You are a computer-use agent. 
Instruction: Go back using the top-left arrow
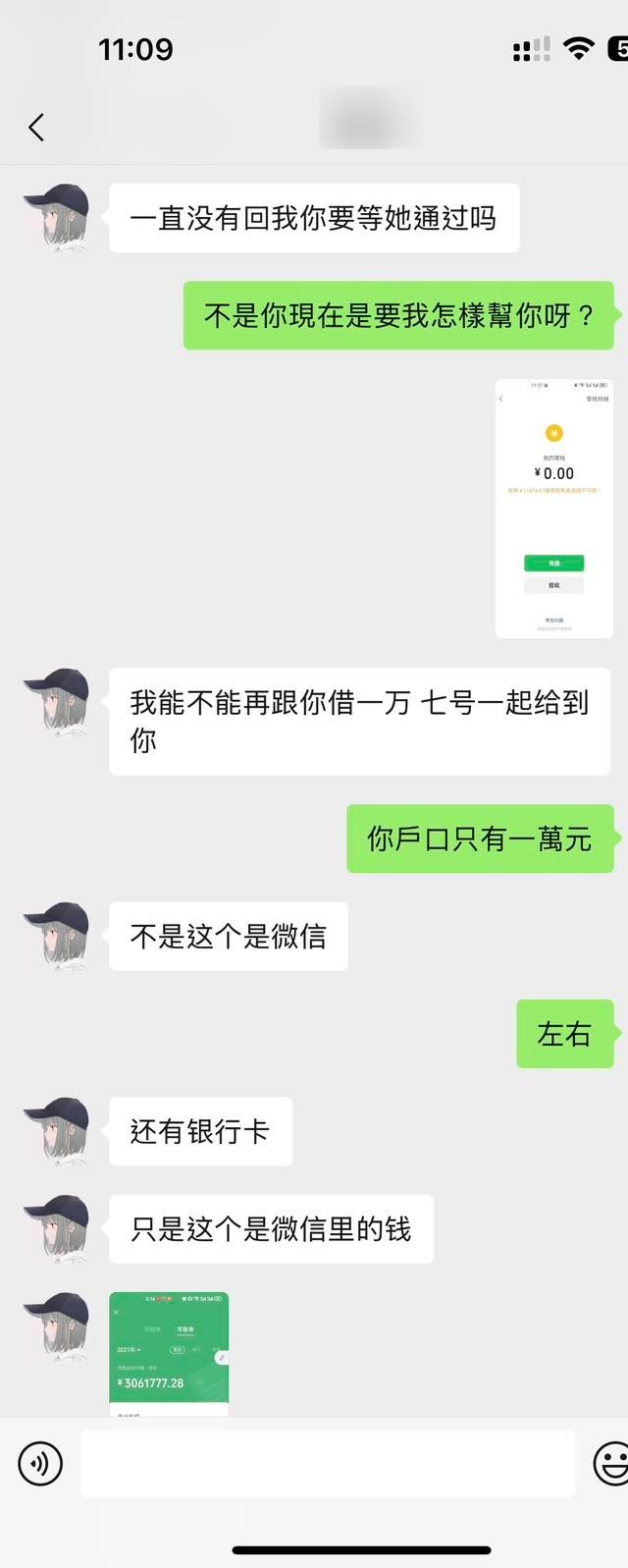tap(36, 127)
